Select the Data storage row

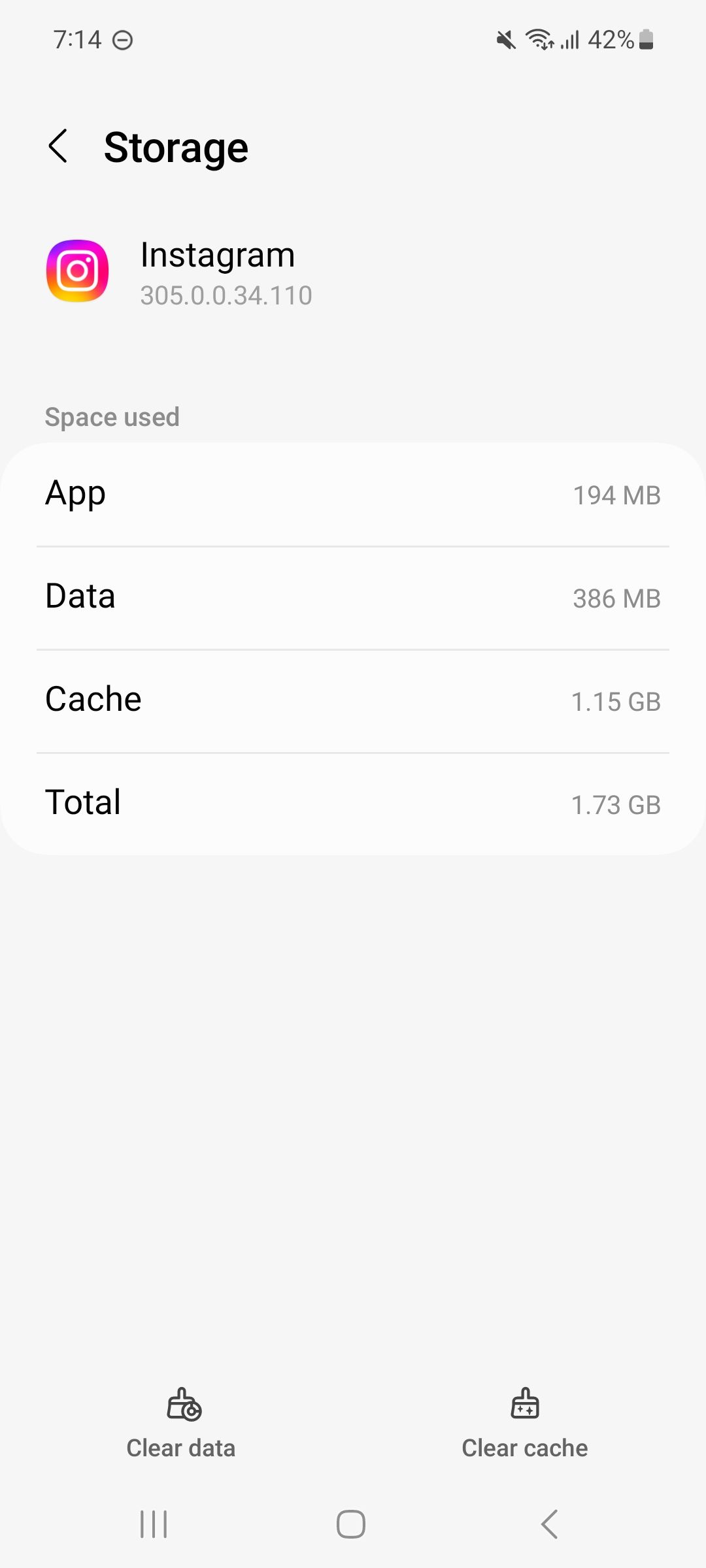[353, 597]
